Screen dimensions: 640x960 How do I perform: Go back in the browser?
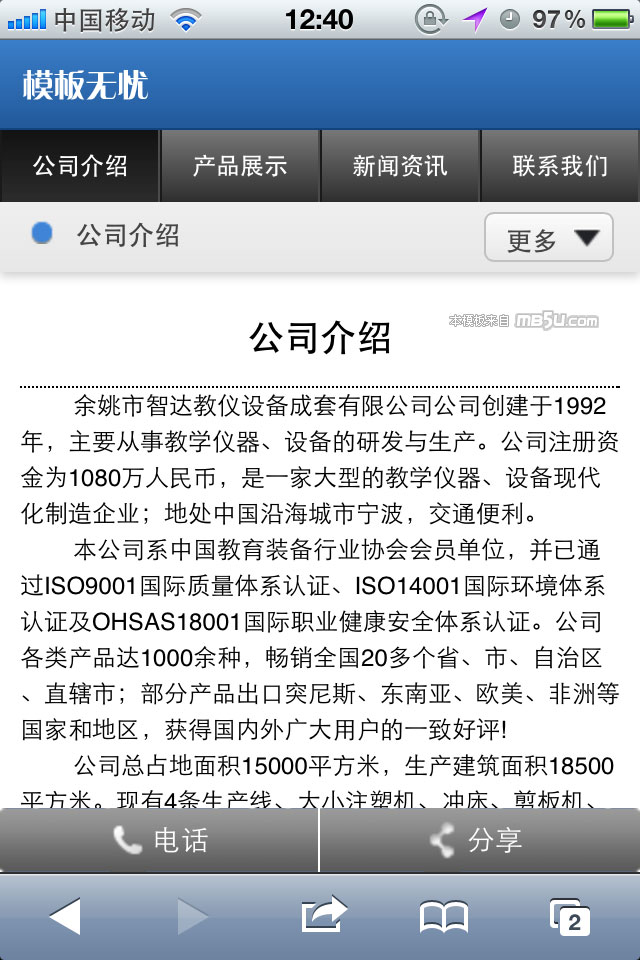(x=65, y=916)
